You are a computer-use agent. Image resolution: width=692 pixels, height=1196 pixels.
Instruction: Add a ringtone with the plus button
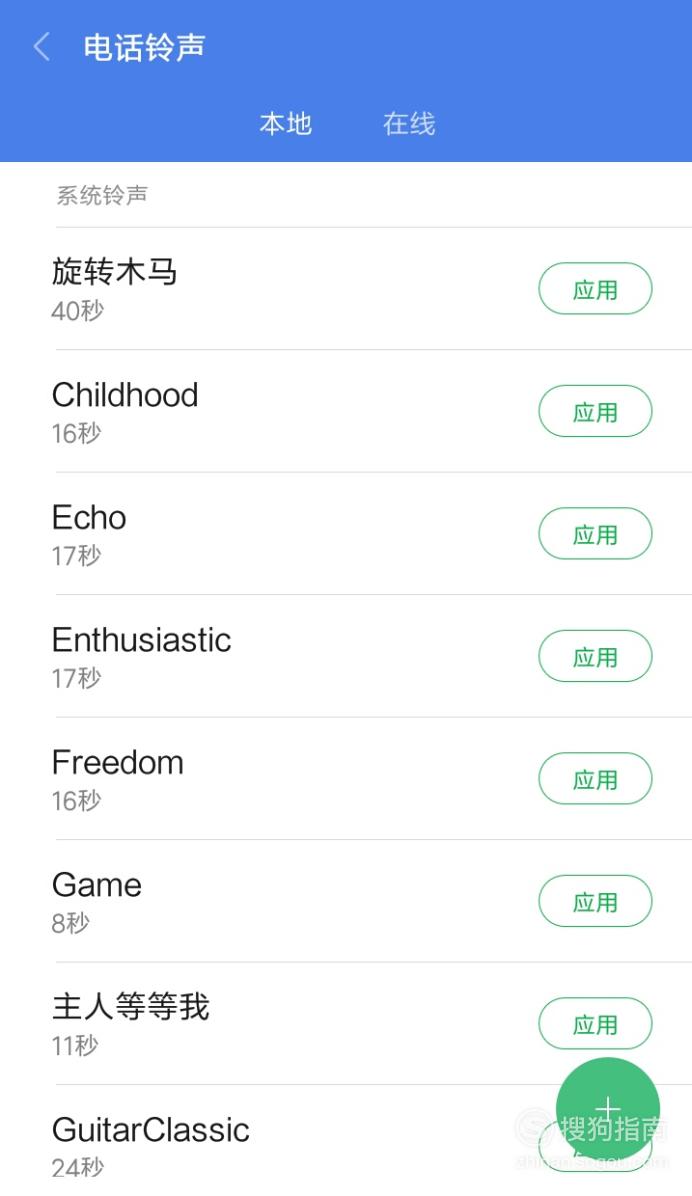pos(607,1109)
